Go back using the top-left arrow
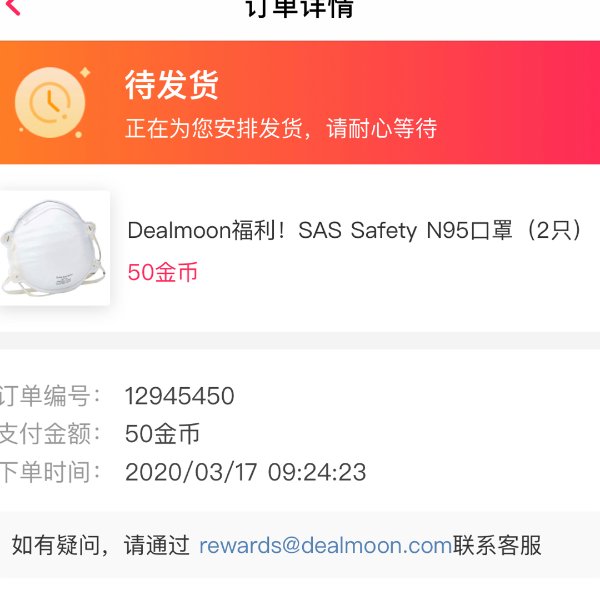Viewport: 600px width, 600px height. (12, 8)
